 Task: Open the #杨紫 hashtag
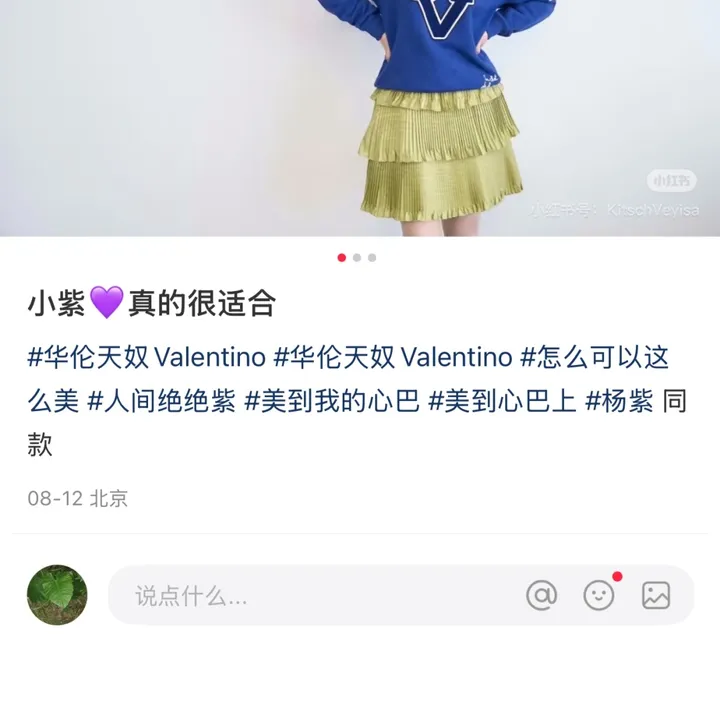coord(619,401)
